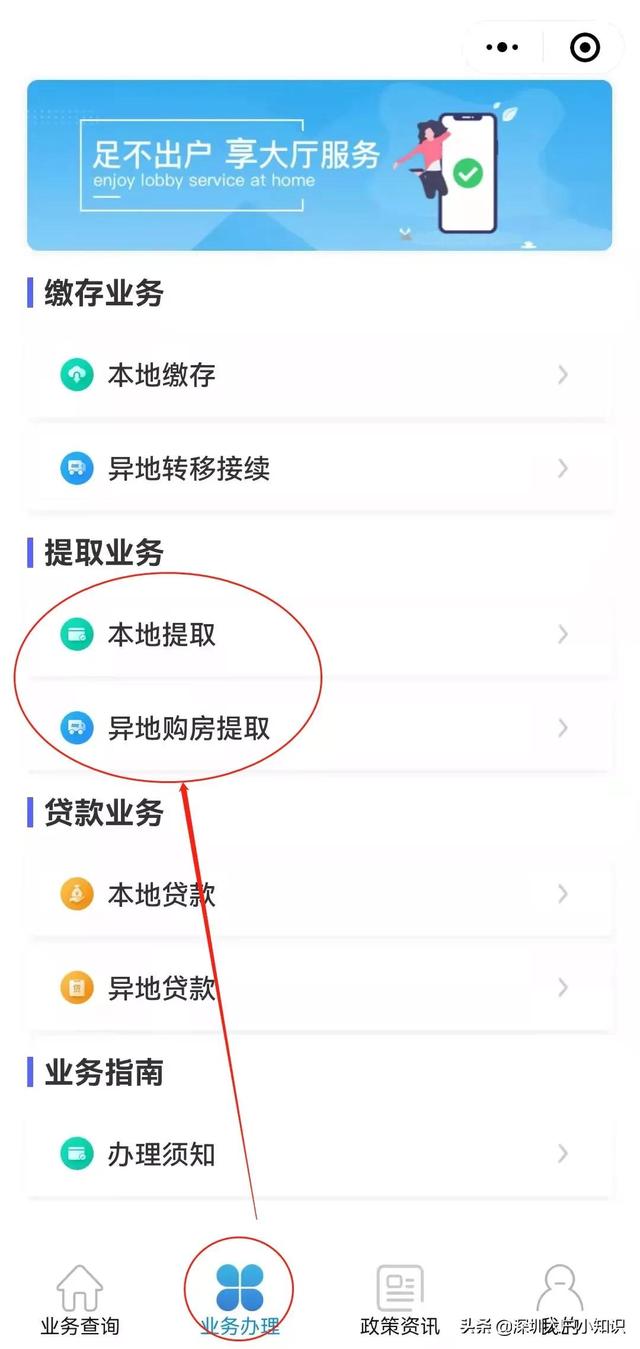Open the 足不出户 享大厅服务 banner

[x=319, y=165]
